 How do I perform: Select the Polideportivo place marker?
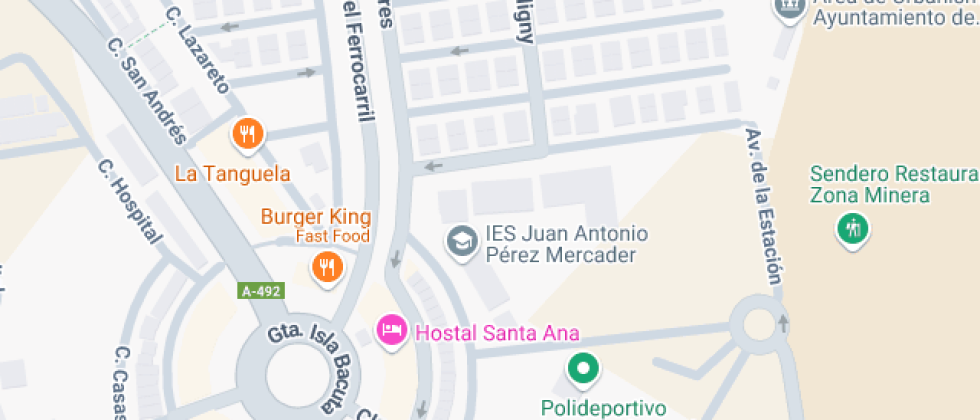click(582, 370)
